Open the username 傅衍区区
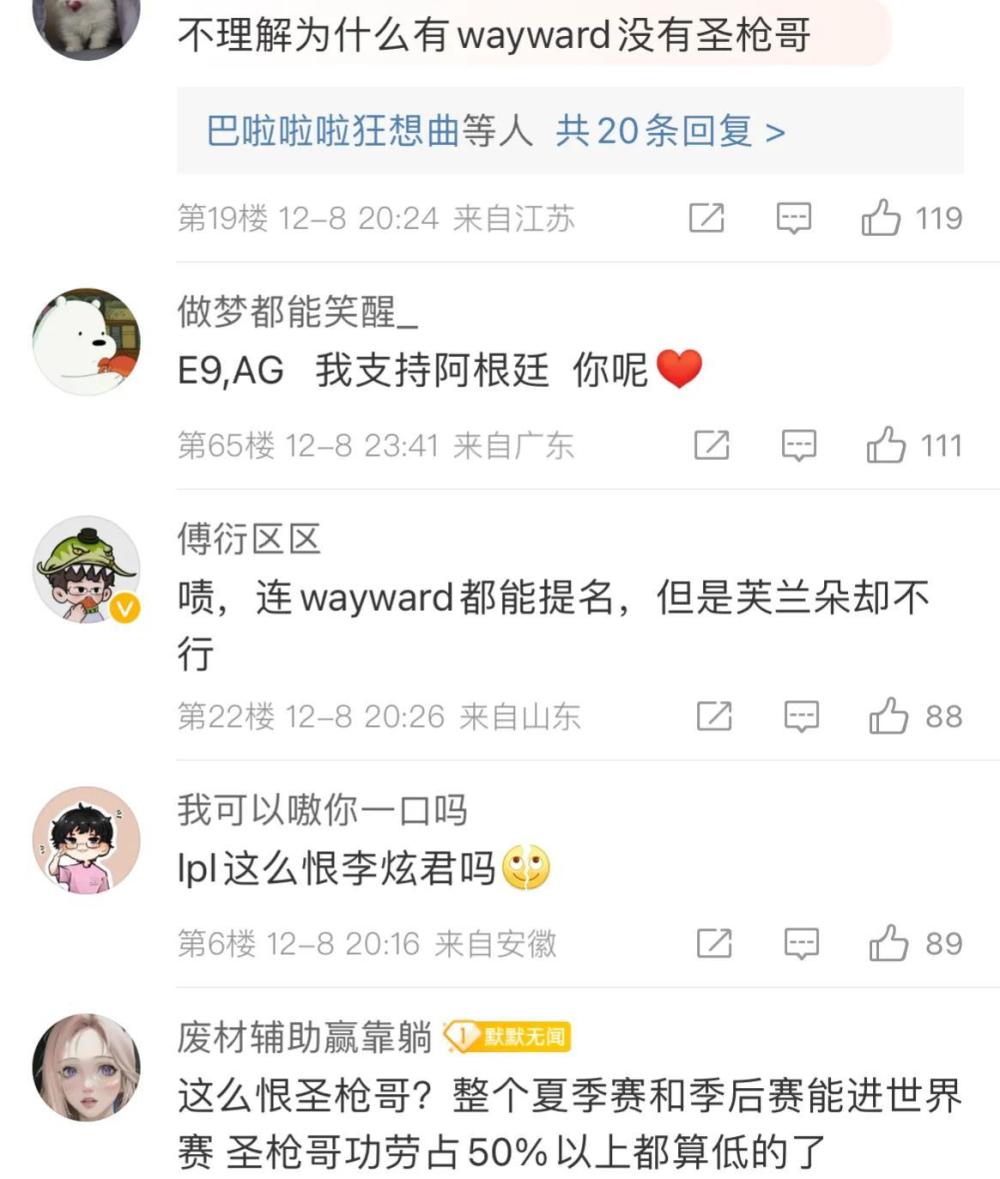The height and width of the screenshot is (1179, 1000). 249,540
